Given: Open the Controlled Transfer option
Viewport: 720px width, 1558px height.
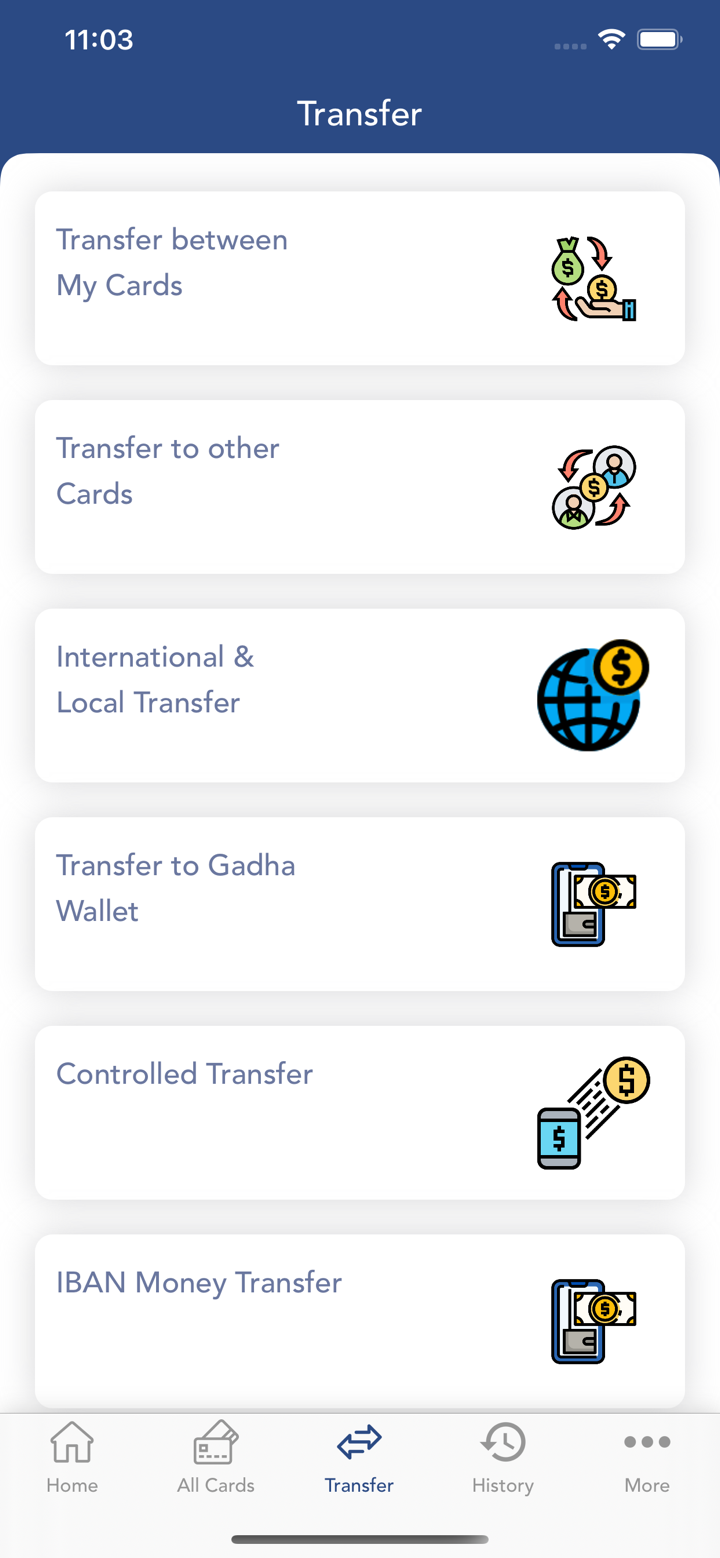Looking at the screenshot, I should coord(359,1112).
